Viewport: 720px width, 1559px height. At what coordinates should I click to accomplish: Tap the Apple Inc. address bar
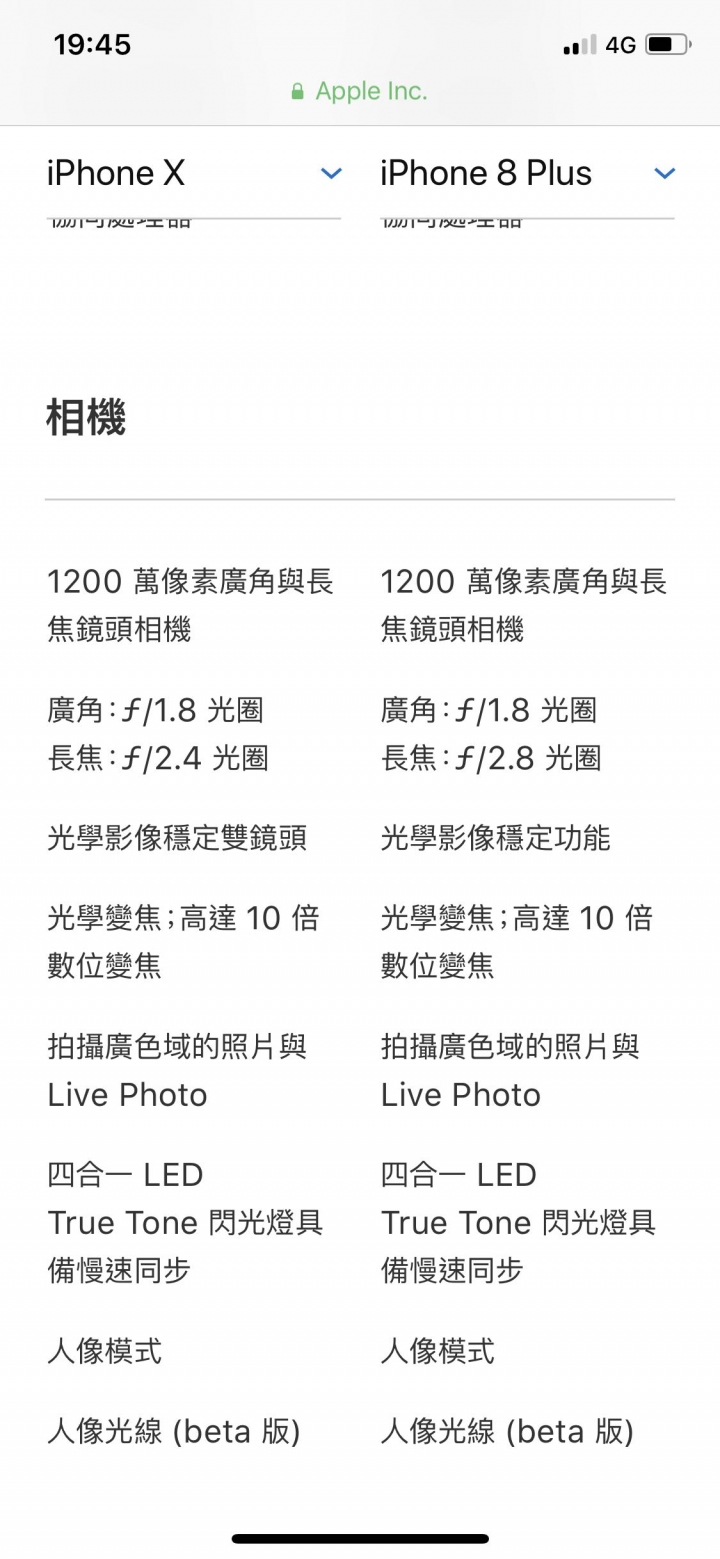[360, 92]
